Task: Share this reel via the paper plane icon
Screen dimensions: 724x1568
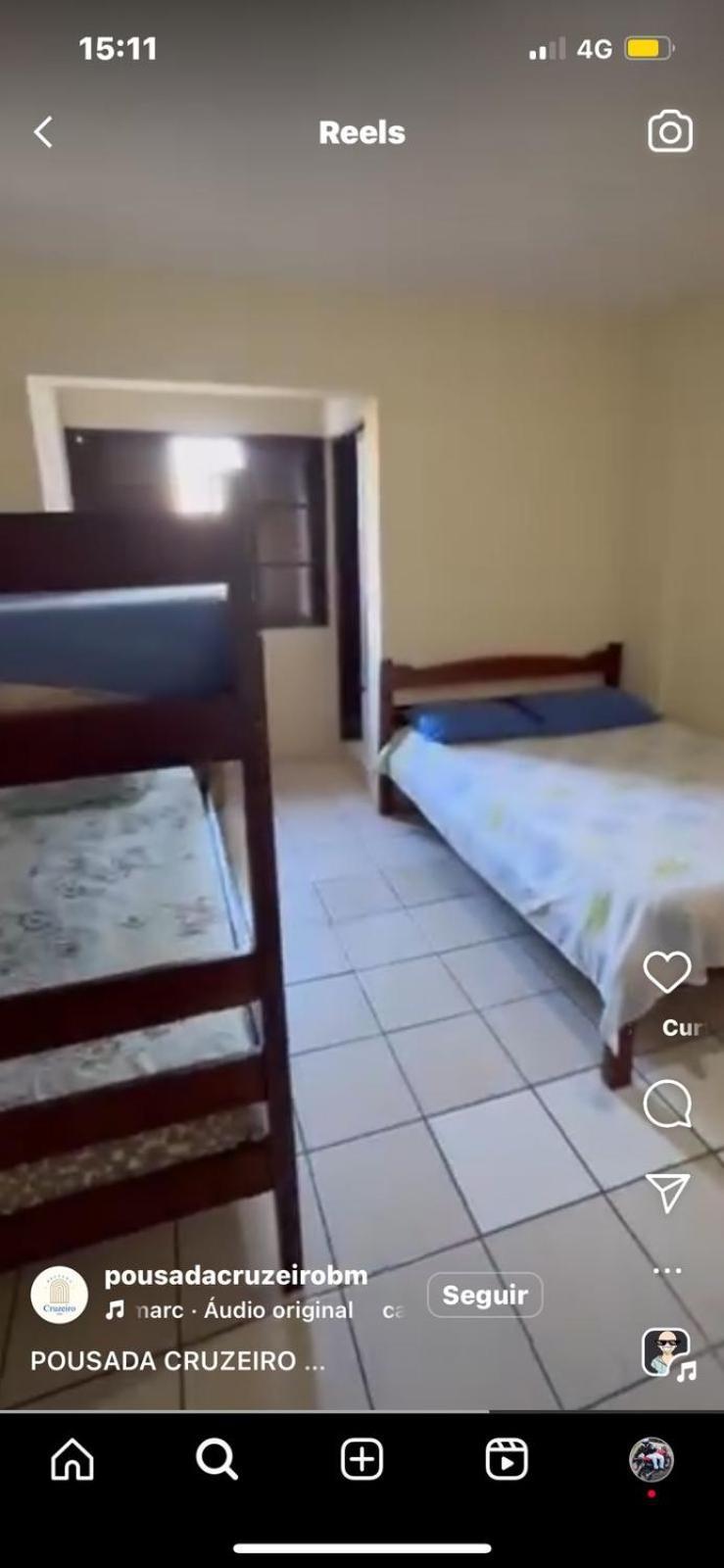Action: coord(667,1192)
